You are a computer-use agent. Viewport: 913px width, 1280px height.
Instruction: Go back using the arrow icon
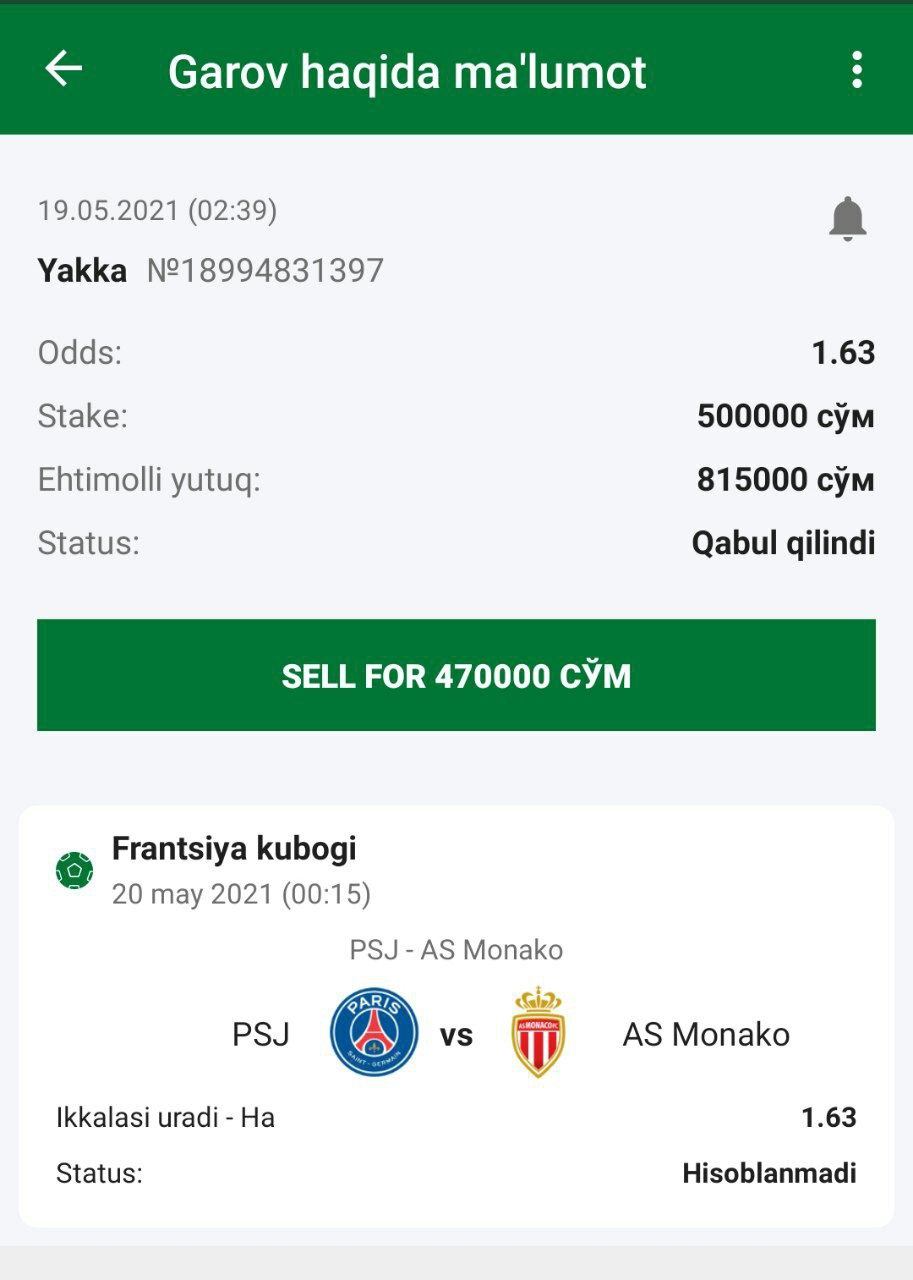pos(64,70)
